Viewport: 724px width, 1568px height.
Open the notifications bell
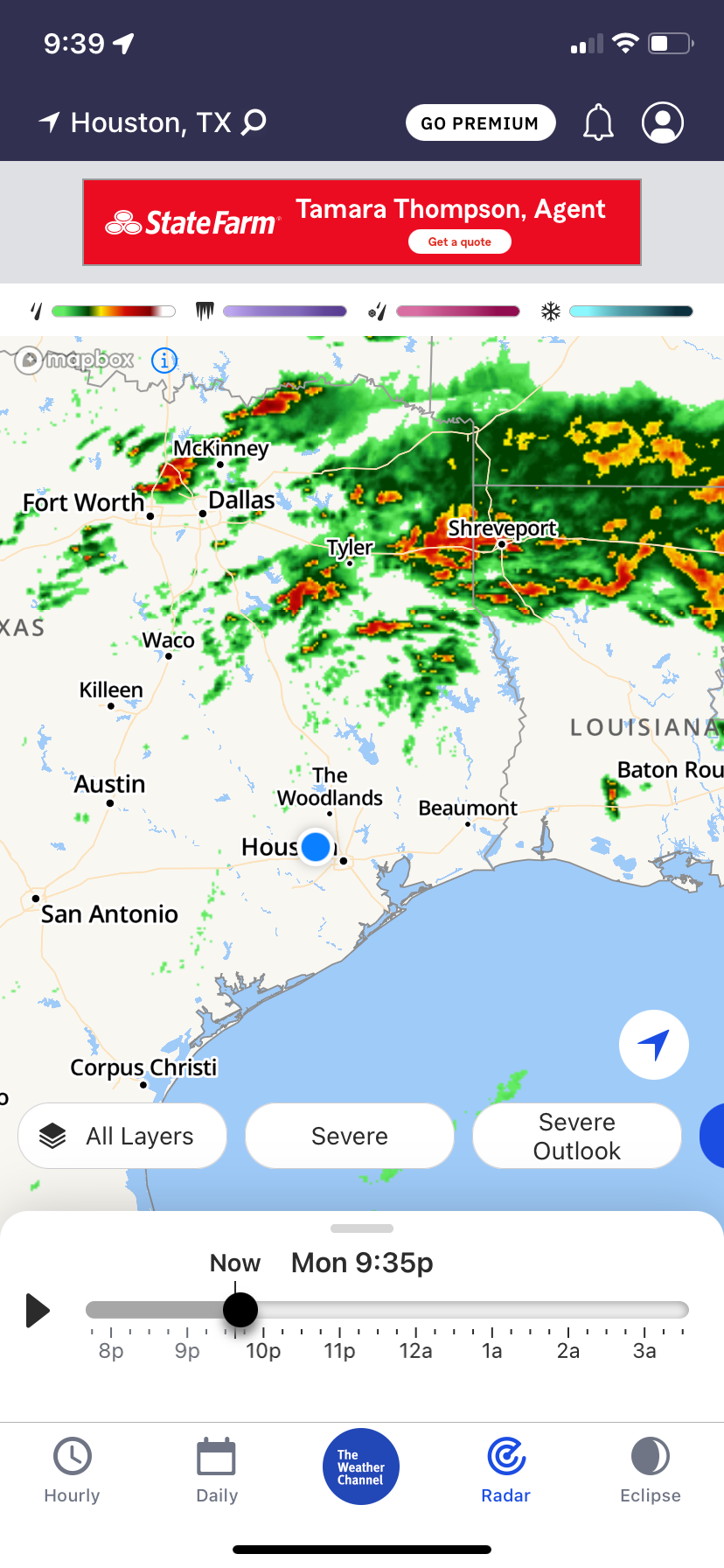point(599,122)
